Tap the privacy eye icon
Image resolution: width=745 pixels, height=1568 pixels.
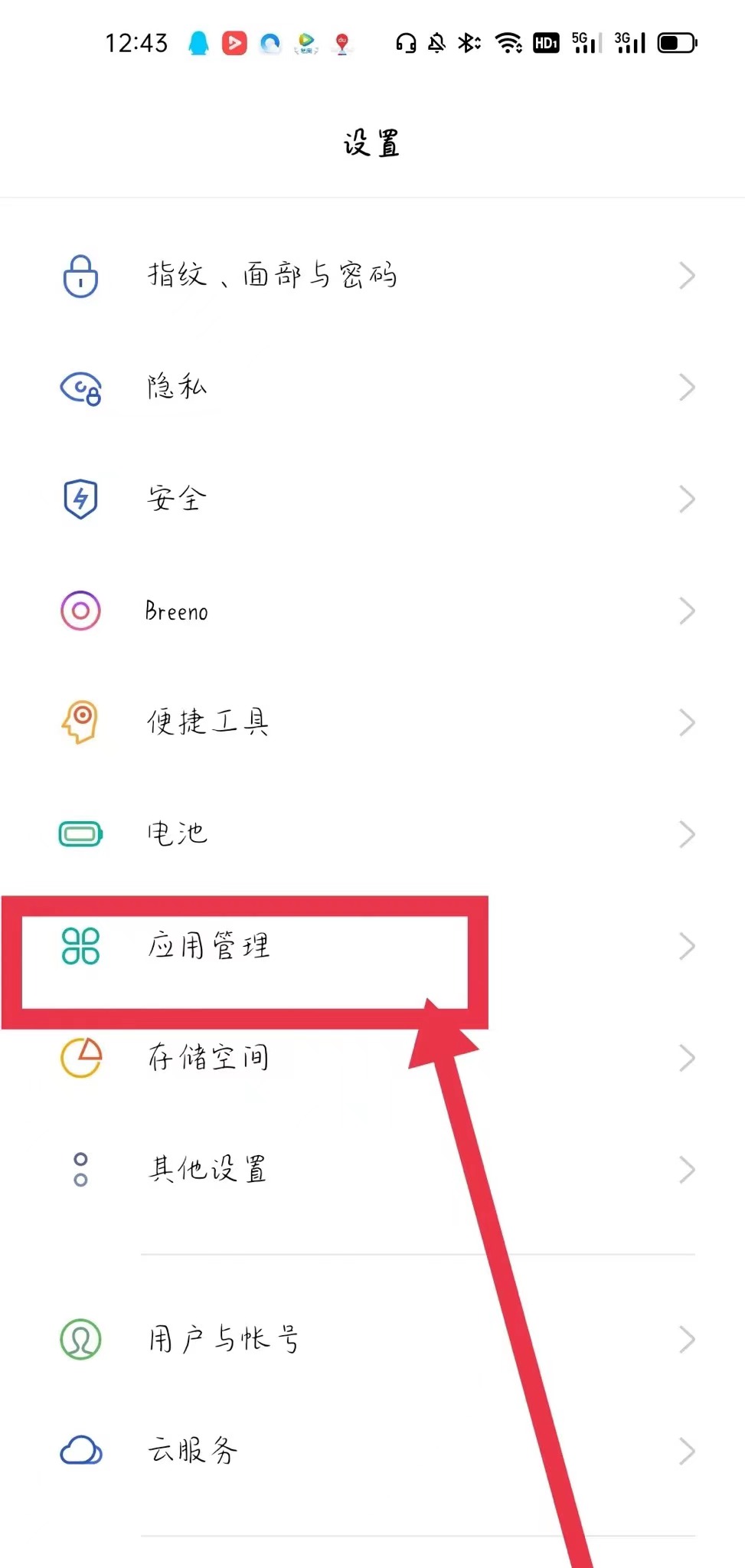point(80,389)
